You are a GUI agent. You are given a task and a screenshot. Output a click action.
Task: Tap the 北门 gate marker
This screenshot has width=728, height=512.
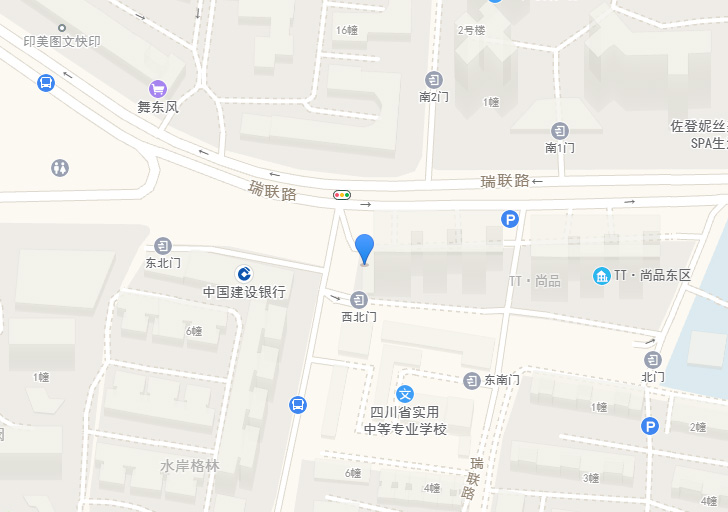653,359
